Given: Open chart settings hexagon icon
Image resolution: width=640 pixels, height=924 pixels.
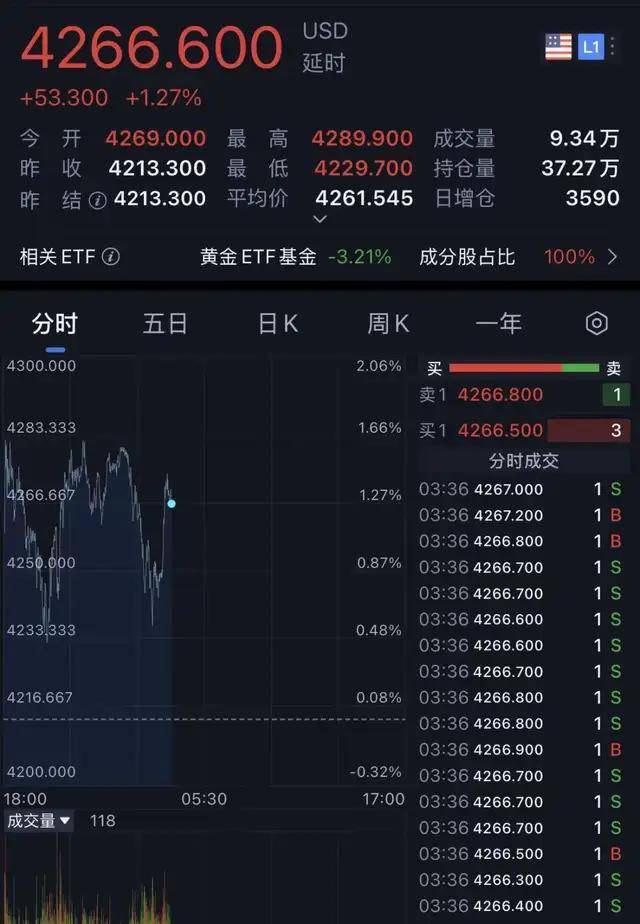Looking at the screenshot, I should (596, 323).
